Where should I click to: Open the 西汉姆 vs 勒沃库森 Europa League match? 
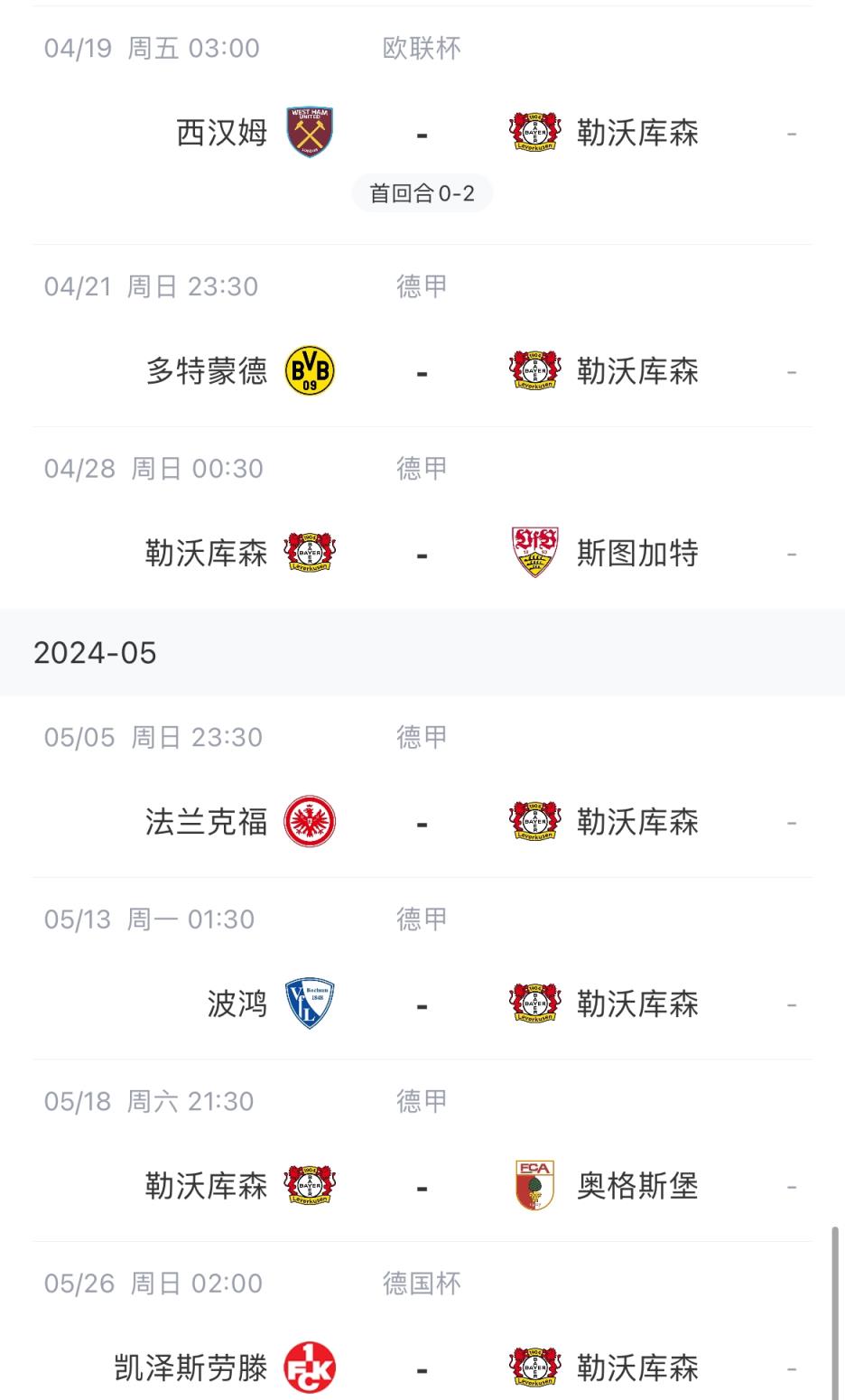[422, 134]
